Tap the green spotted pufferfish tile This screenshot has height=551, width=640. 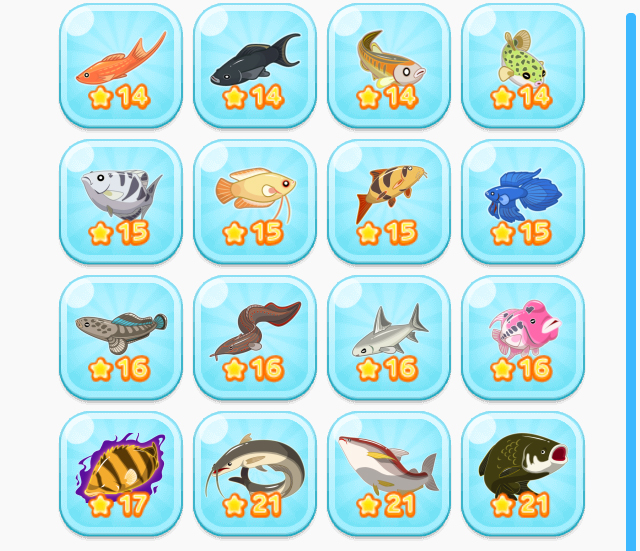[x=522, y=66]
